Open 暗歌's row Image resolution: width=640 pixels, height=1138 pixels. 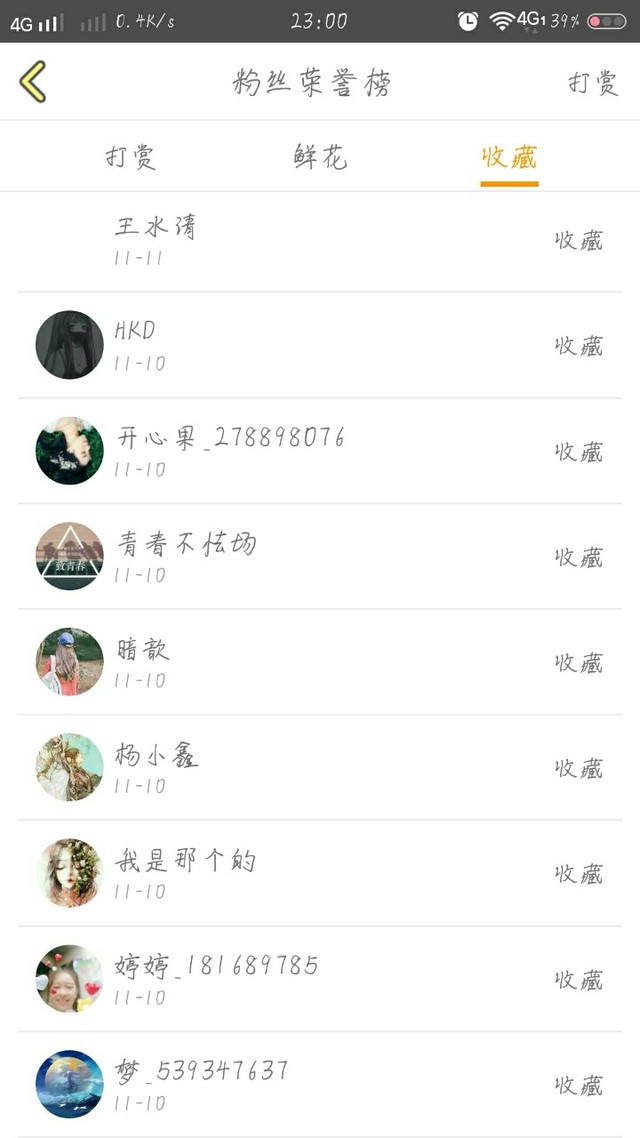click(320, 662)
